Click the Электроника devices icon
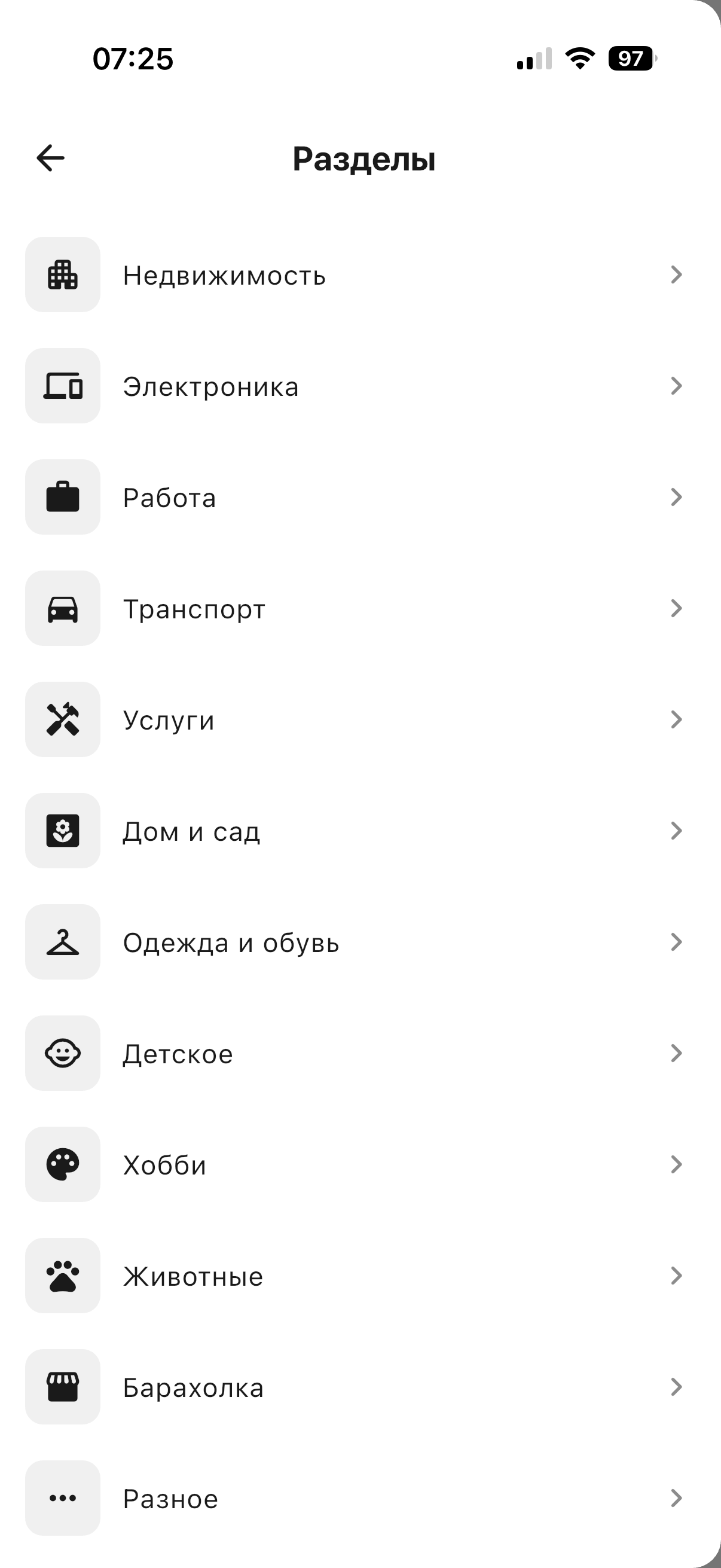 [x=63, y=386]
